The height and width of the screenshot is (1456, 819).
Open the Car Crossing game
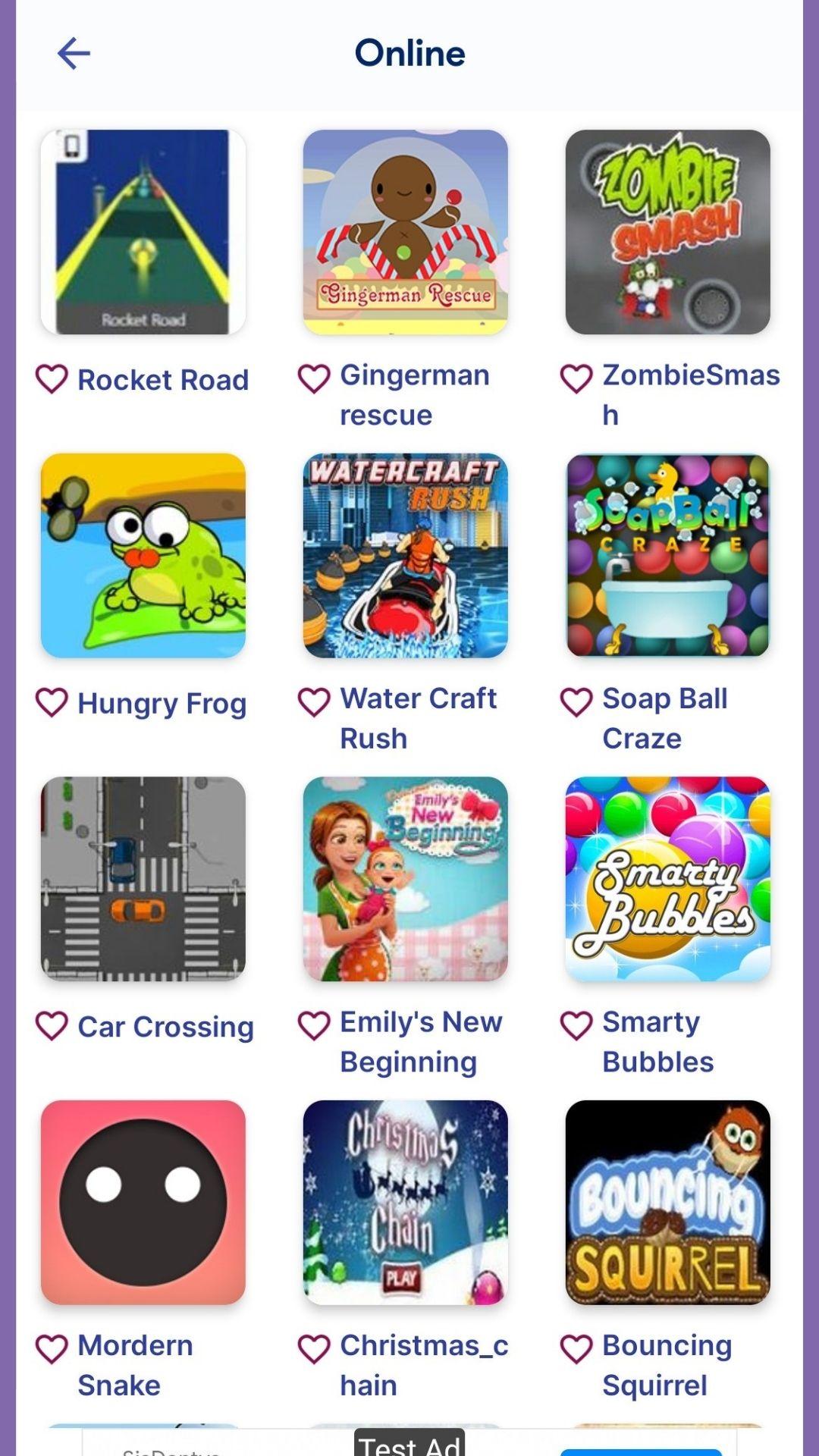(x=143, y=879)
